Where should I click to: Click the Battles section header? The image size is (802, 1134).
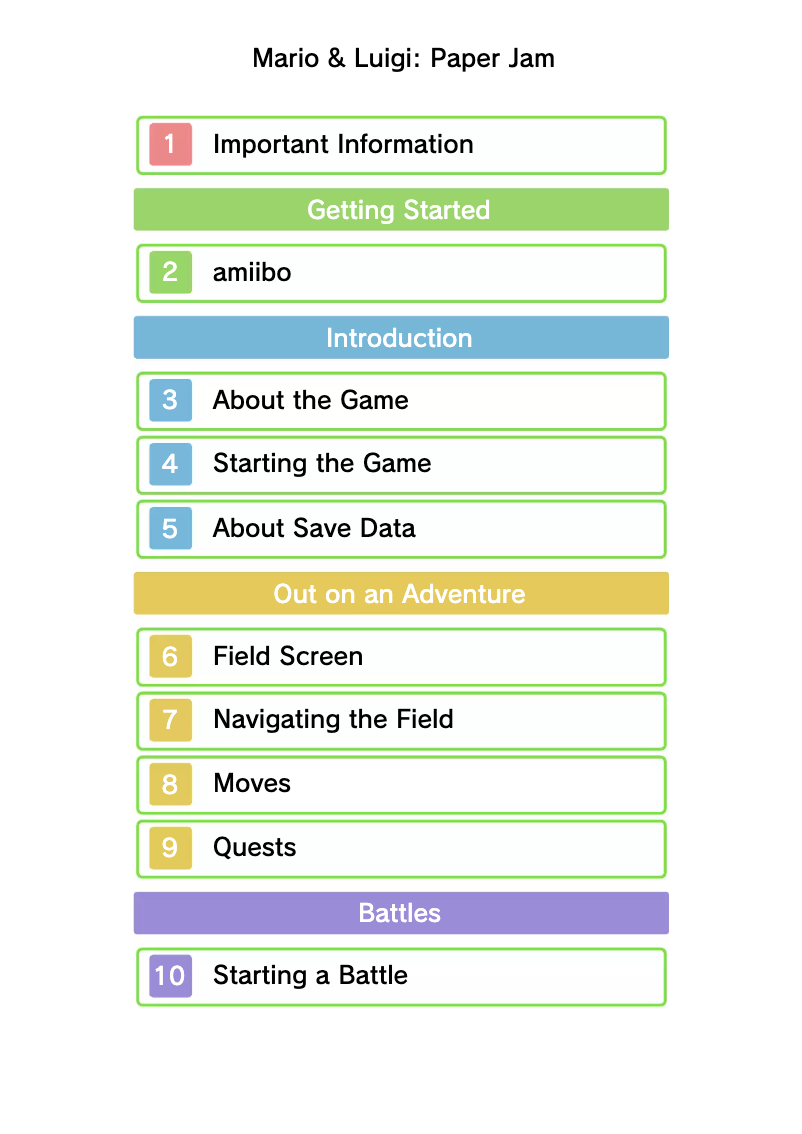pos(400,912)
